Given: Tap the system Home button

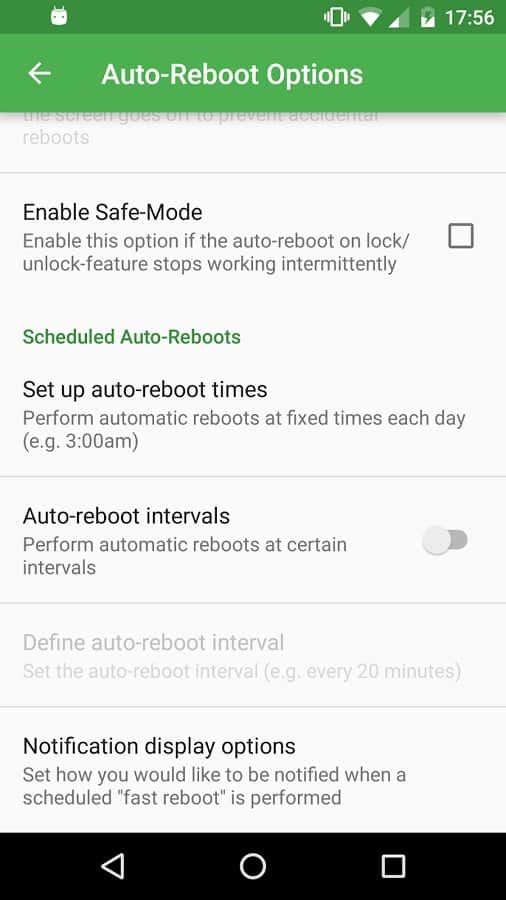Looking at the screenshot, I should 253,866.
